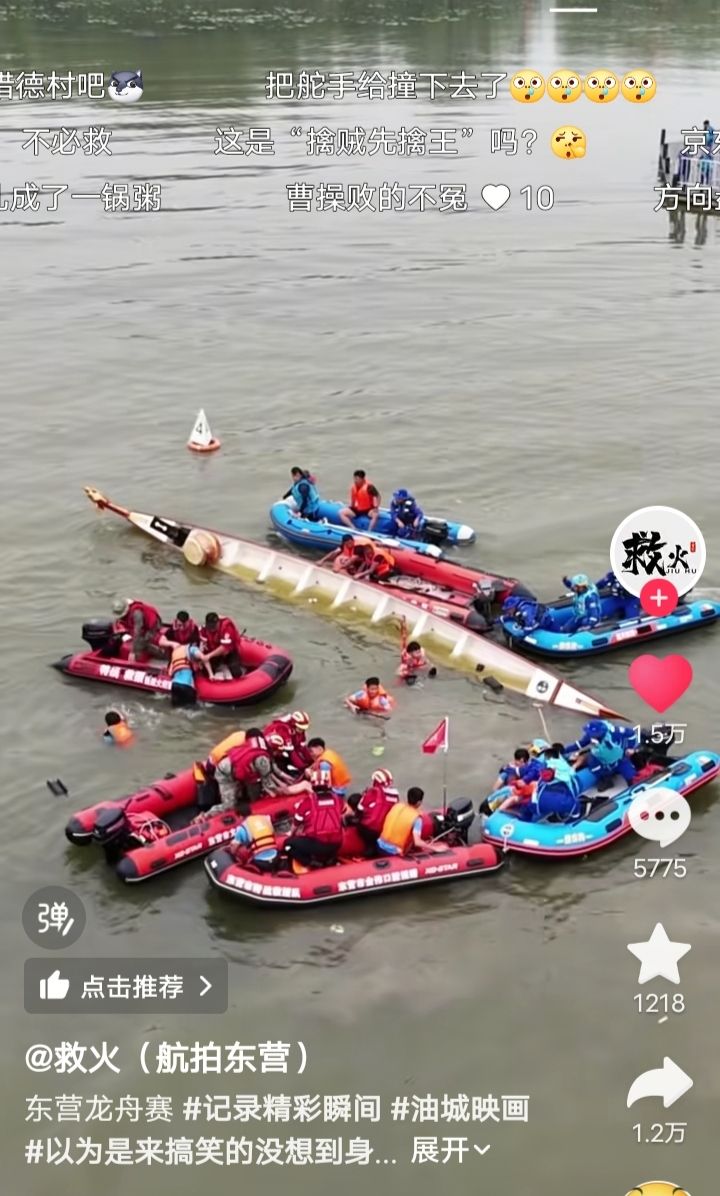Open the #油城映画 hashtag
The height and width of the screenshot is (1196, 720).
pos(460,1109)
